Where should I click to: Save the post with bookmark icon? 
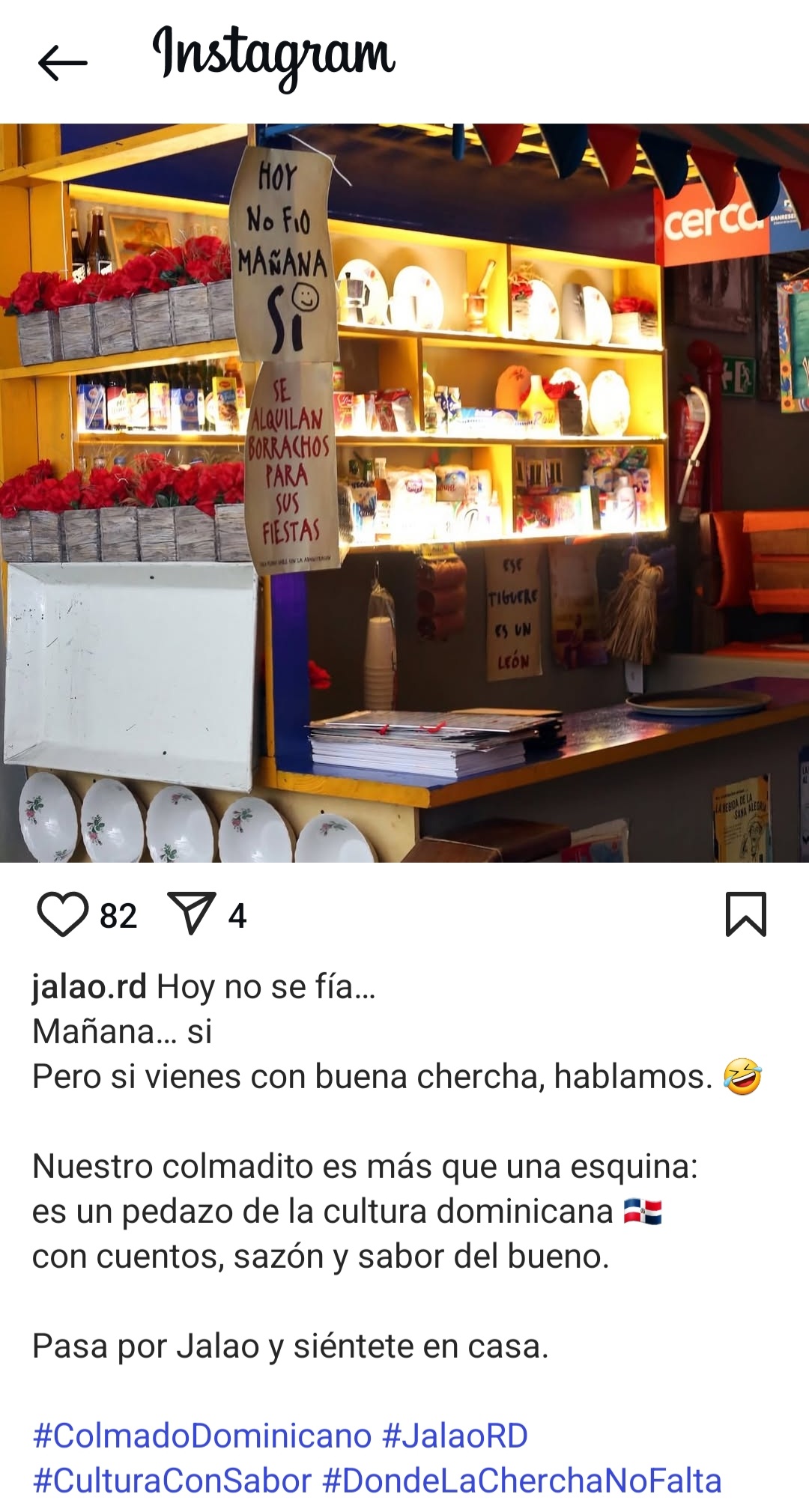point(746,914)
